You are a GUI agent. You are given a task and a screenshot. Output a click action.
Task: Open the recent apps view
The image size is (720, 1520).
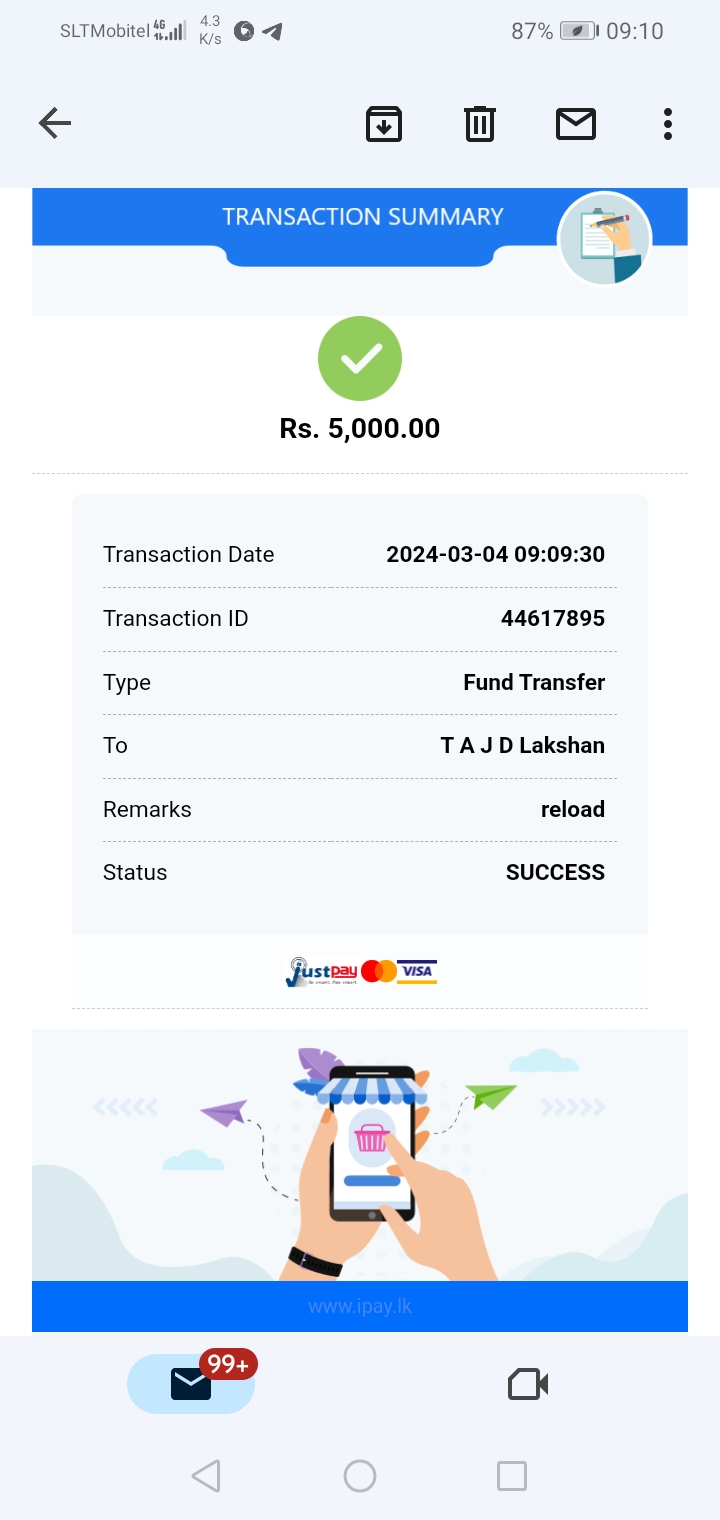(x=512, y=1476)
